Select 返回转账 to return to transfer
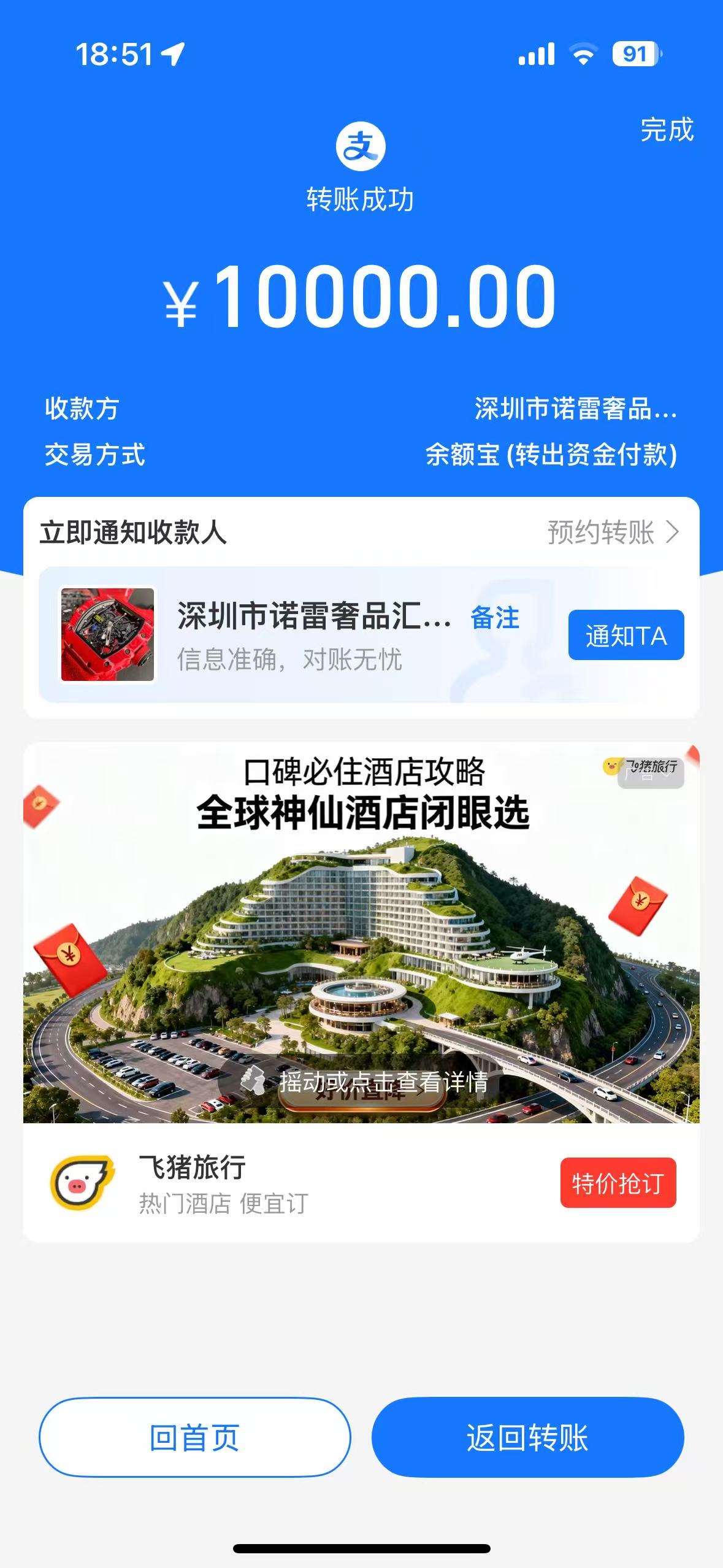 [527, 1437]
